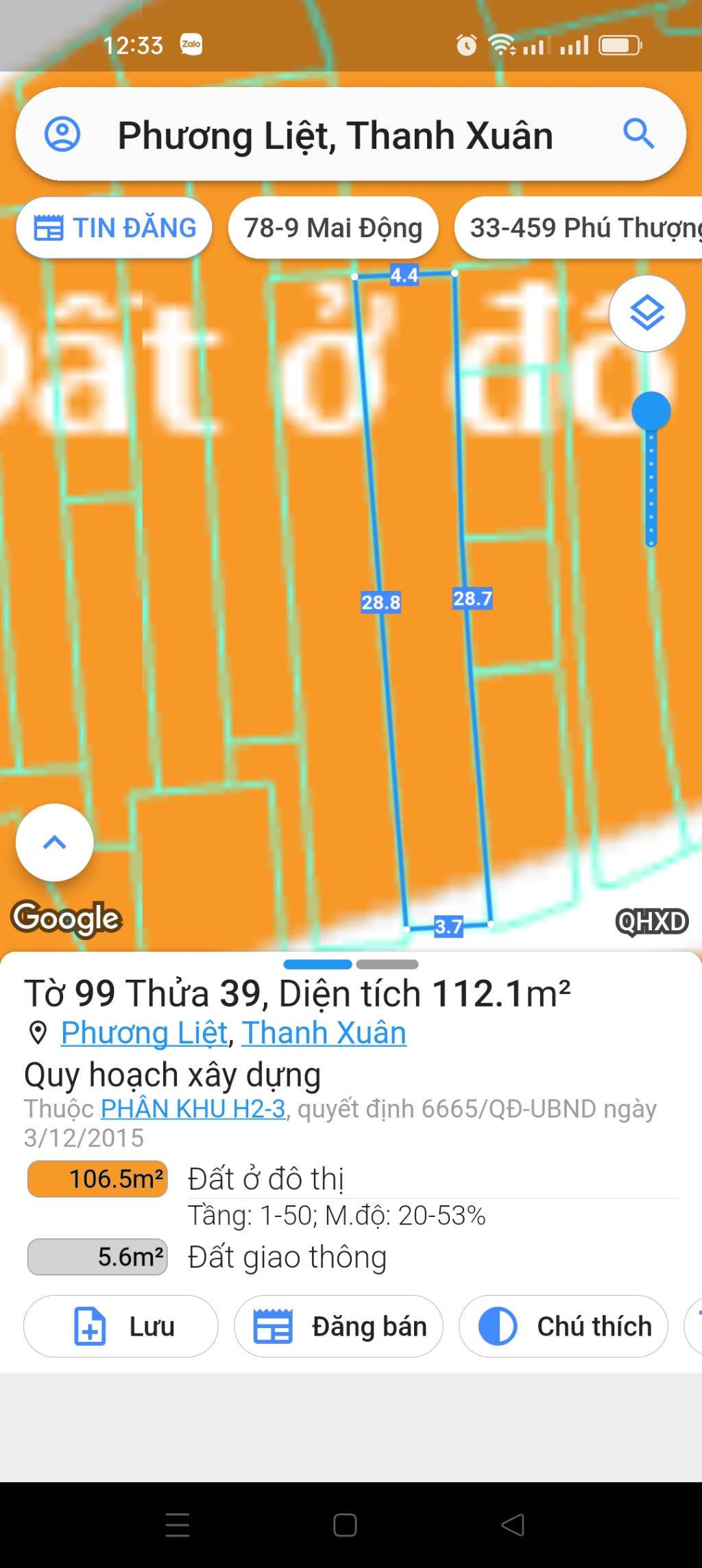Toggle the Đất giao thông swatch

pyautogui.click(x=96, y=1256)
